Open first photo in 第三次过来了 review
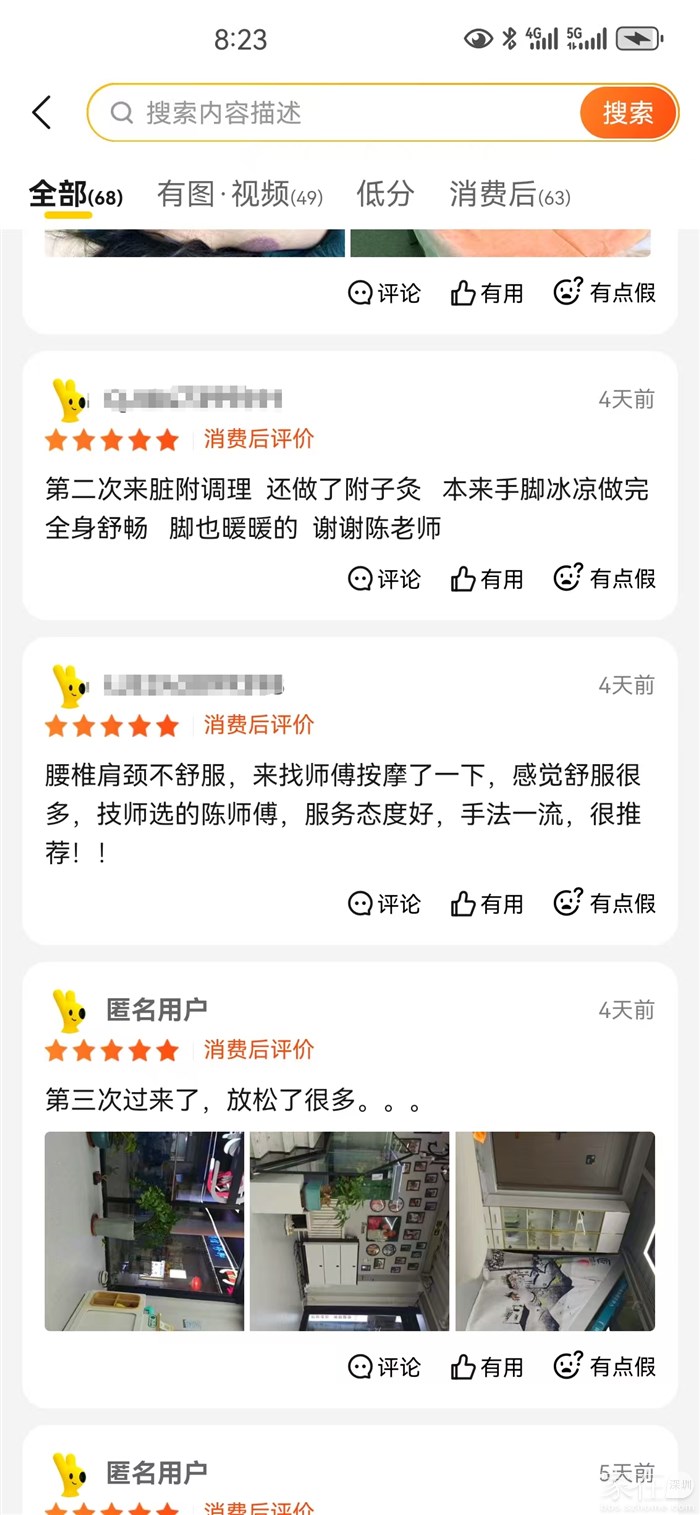Screen dimensions: 700x1515 click(144, 1231)
